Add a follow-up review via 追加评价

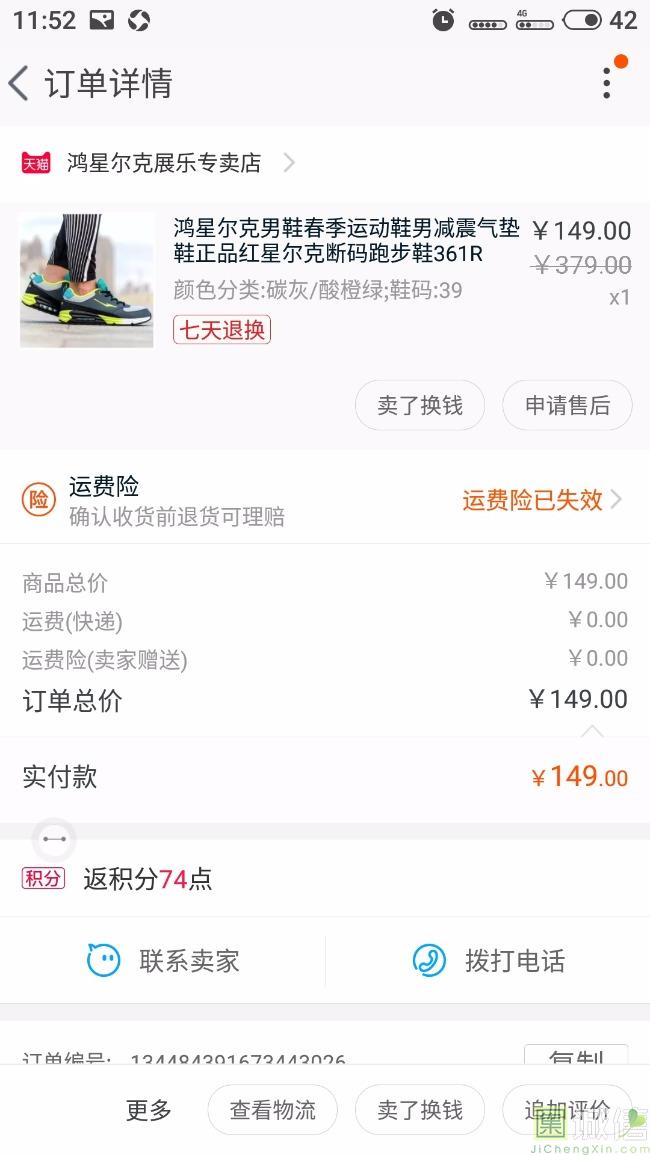[x=567, y=1110]
